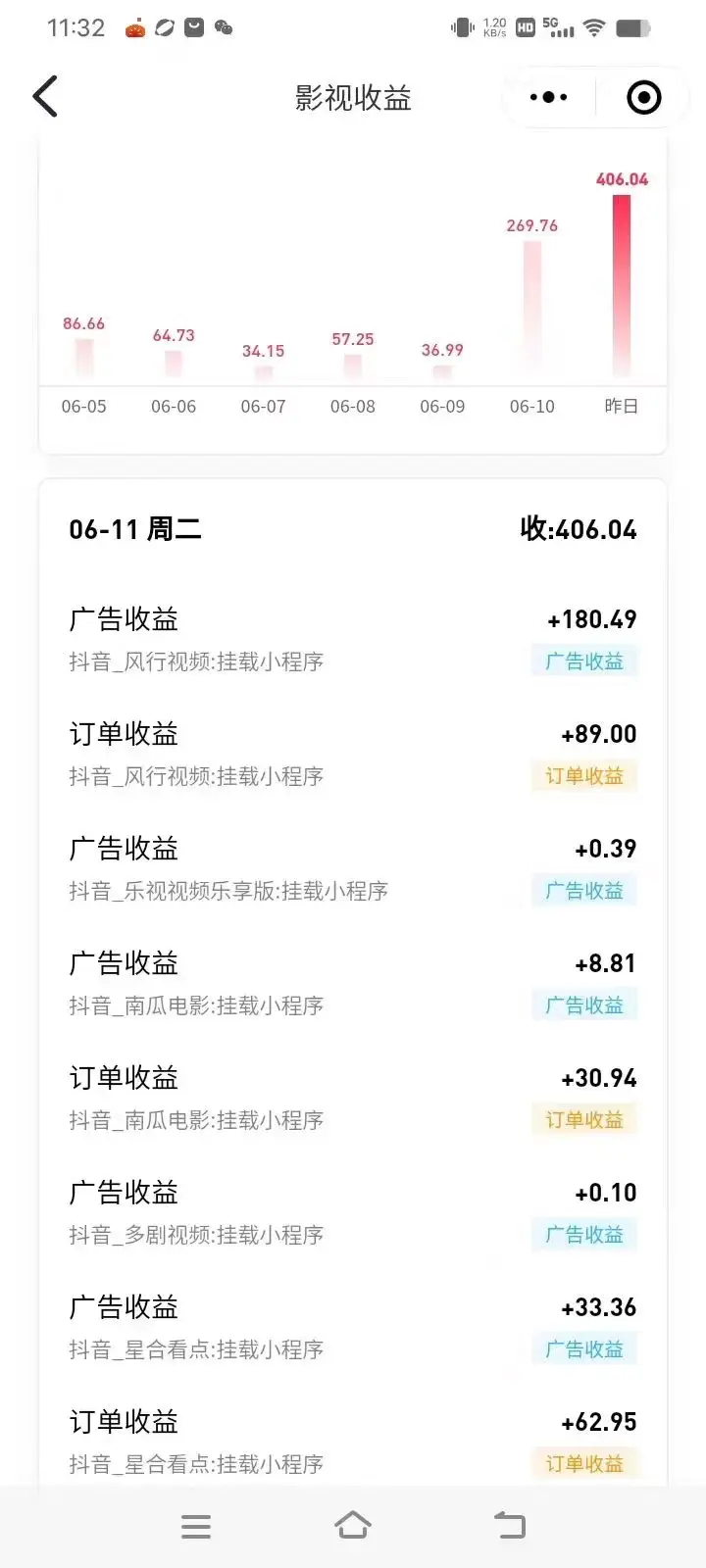This screenshot has height=1568, width=706.
Task: Open the recent apps menu in bottom navigation
Action: (x=196, y=1525)
